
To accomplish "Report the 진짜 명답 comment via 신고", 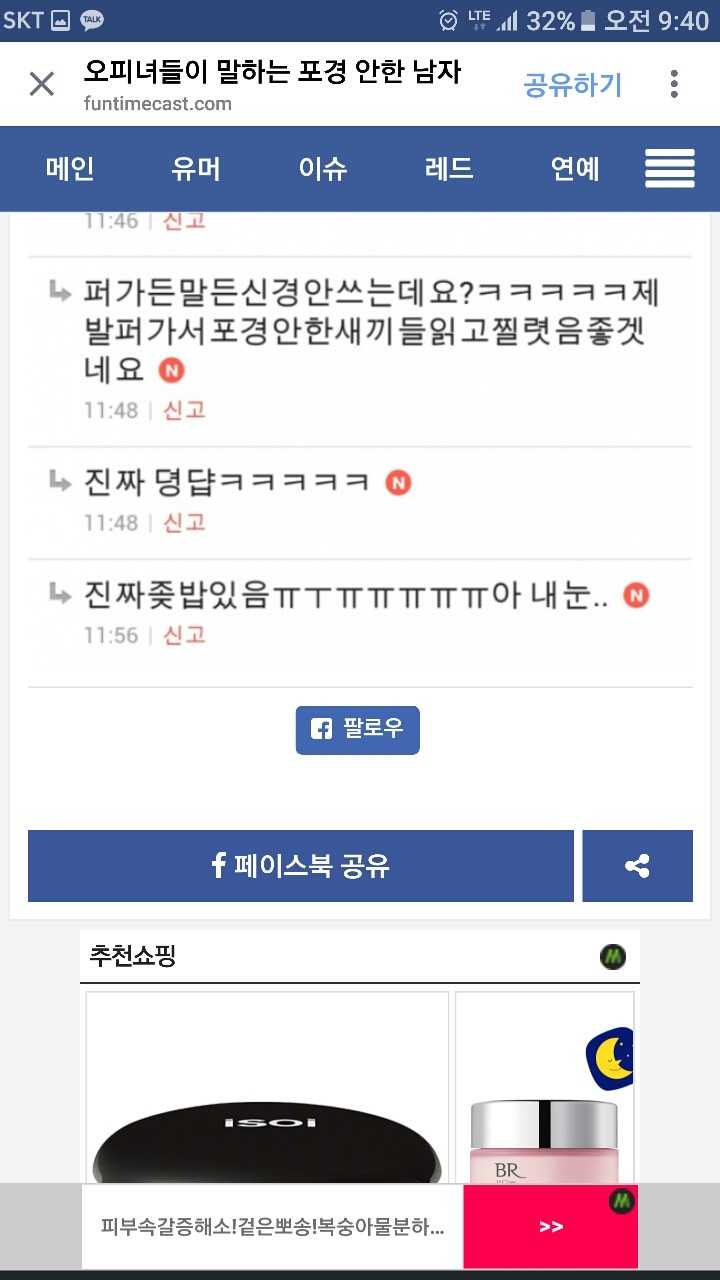I will tap(184, 522).
